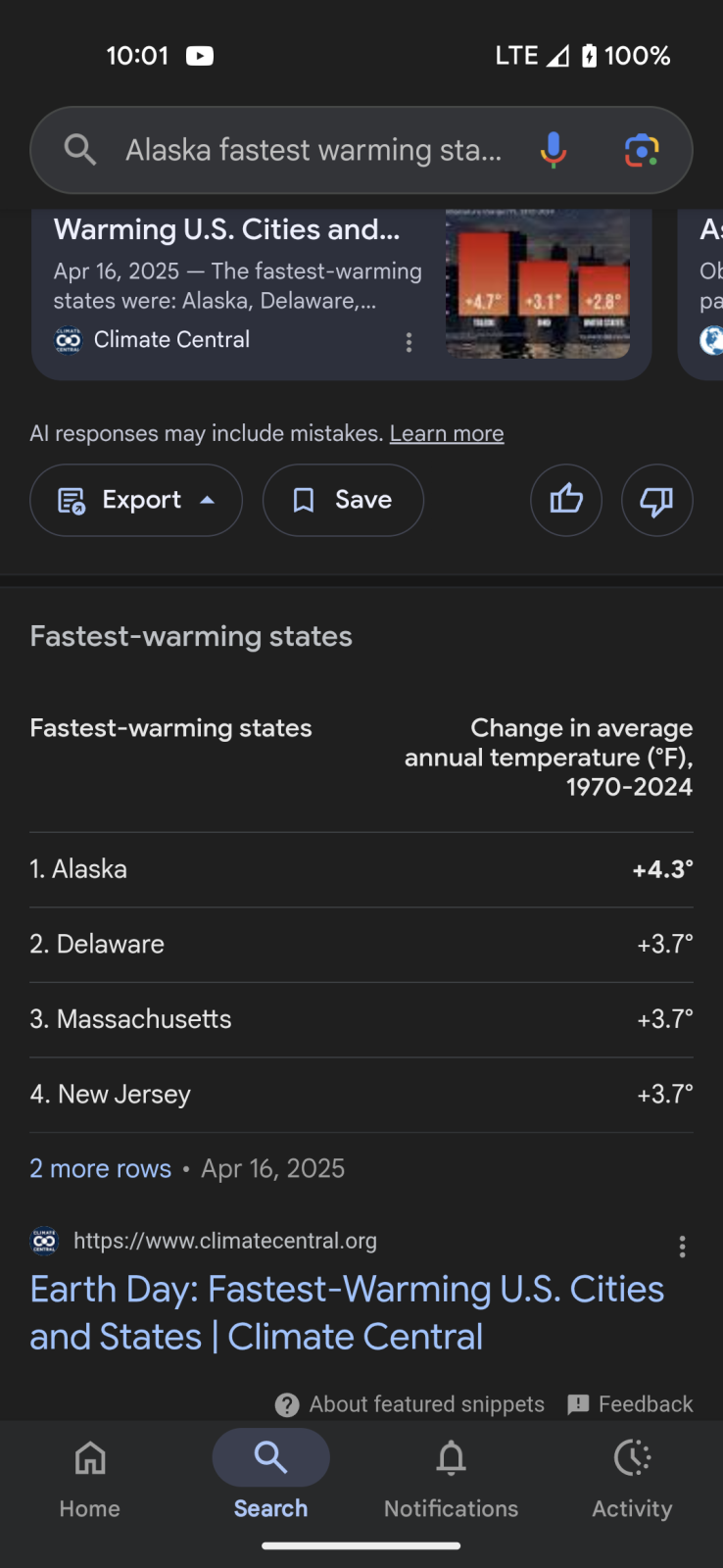Screen dimensions: 723x1568
Task: Expand the Export dropdown
Action: click(136, 500)
